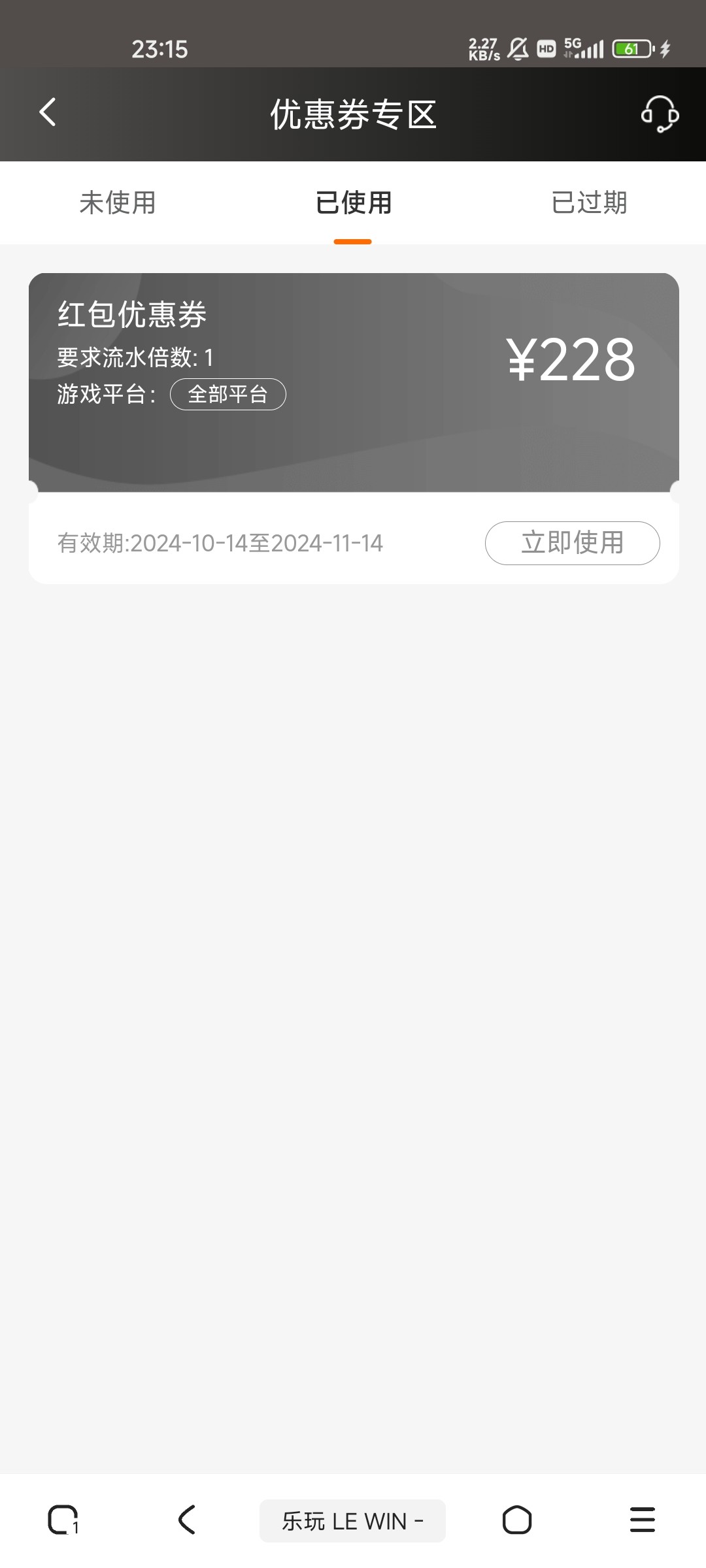Image resolution: width=706 pixels, height=1568 pixels.
Task: Switch to the 已过期 tab
Action: coord(589,203)
